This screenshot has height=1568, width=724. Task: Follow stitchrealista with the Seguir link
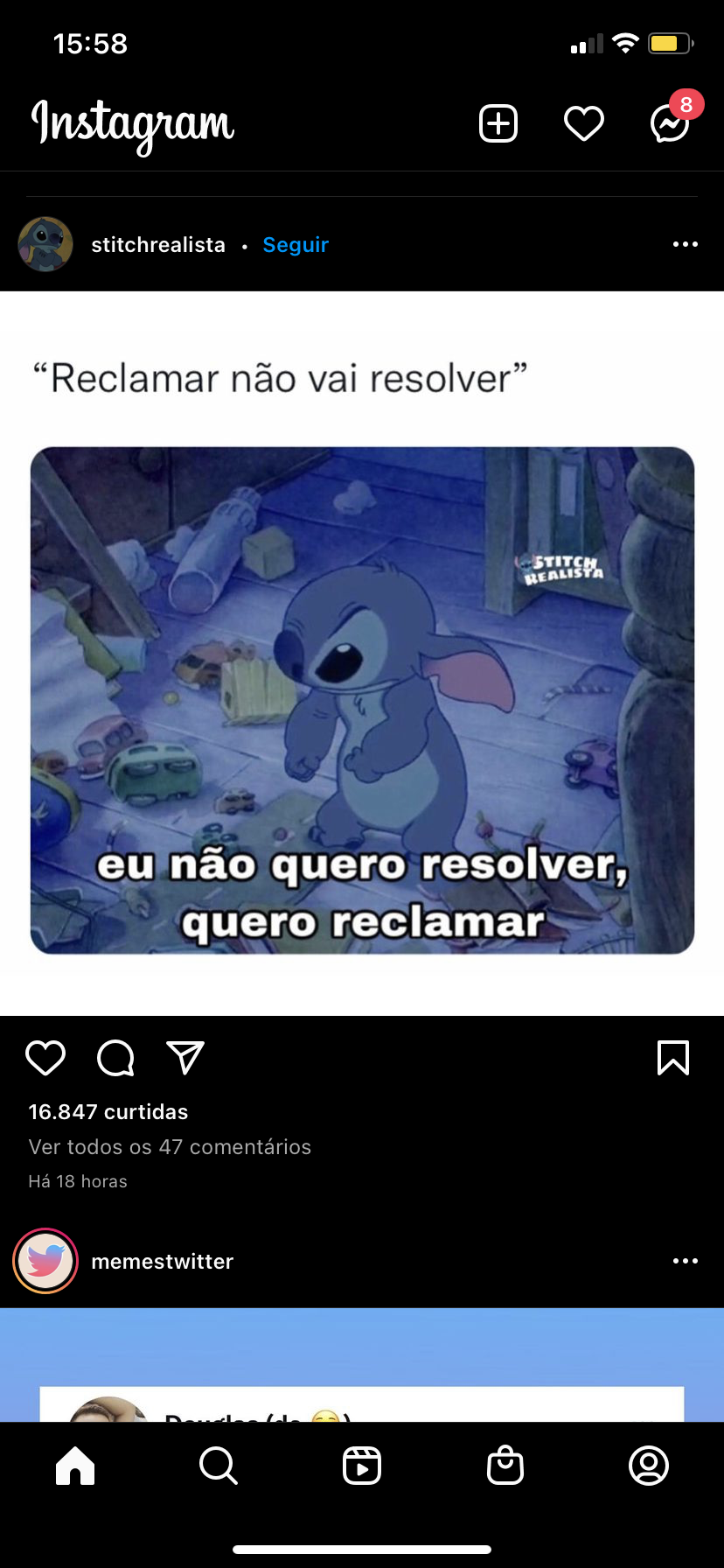point(296,245)
